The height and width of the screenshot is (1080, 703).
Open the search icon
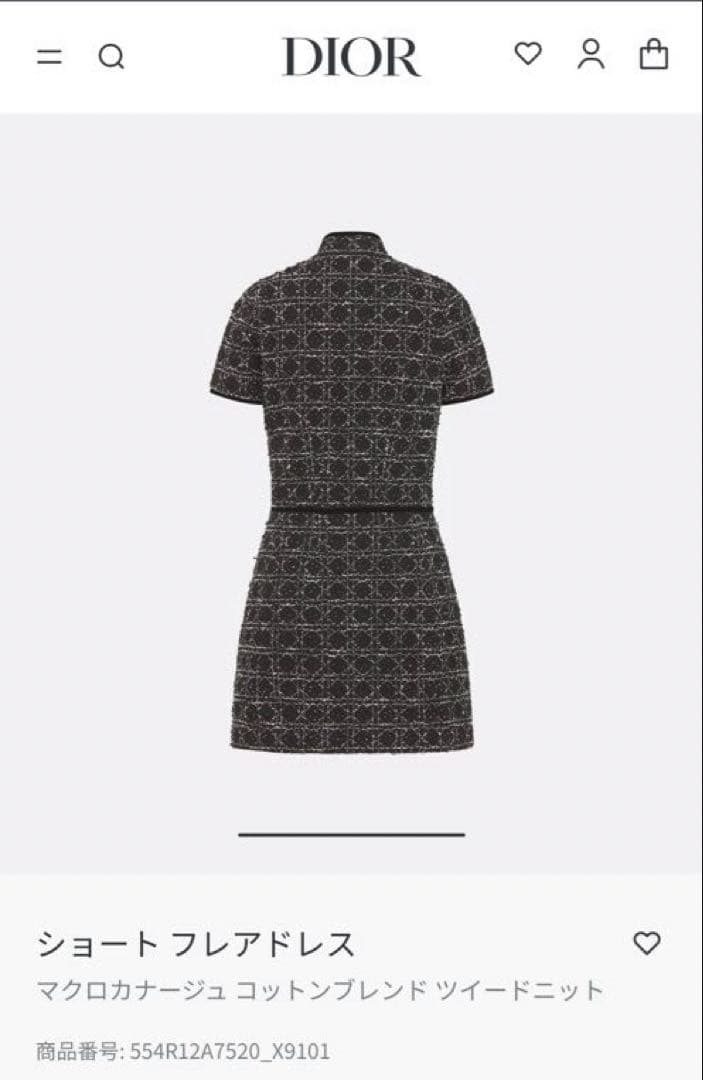tap(111, 57)
